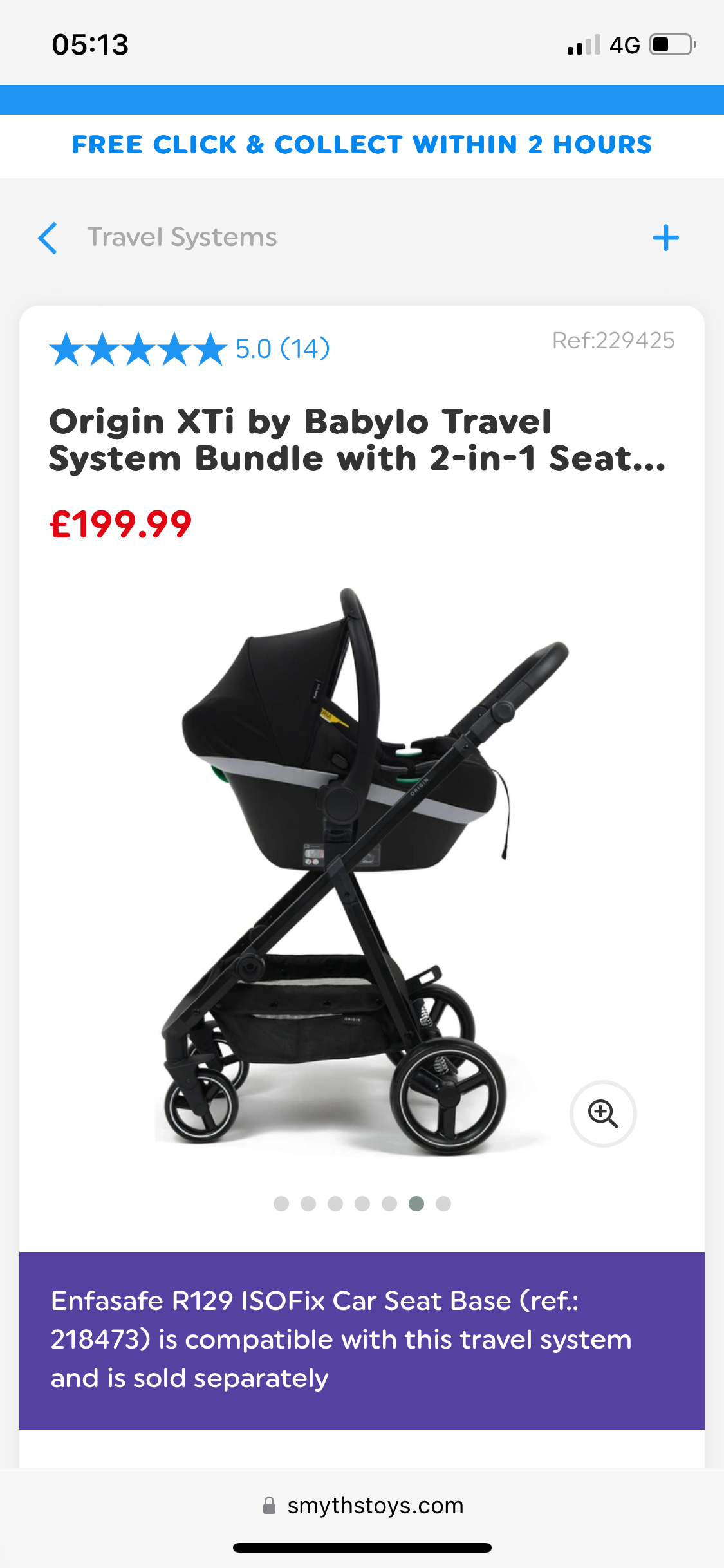
Task: Open the stroller product image
Action: click(348, 869)
